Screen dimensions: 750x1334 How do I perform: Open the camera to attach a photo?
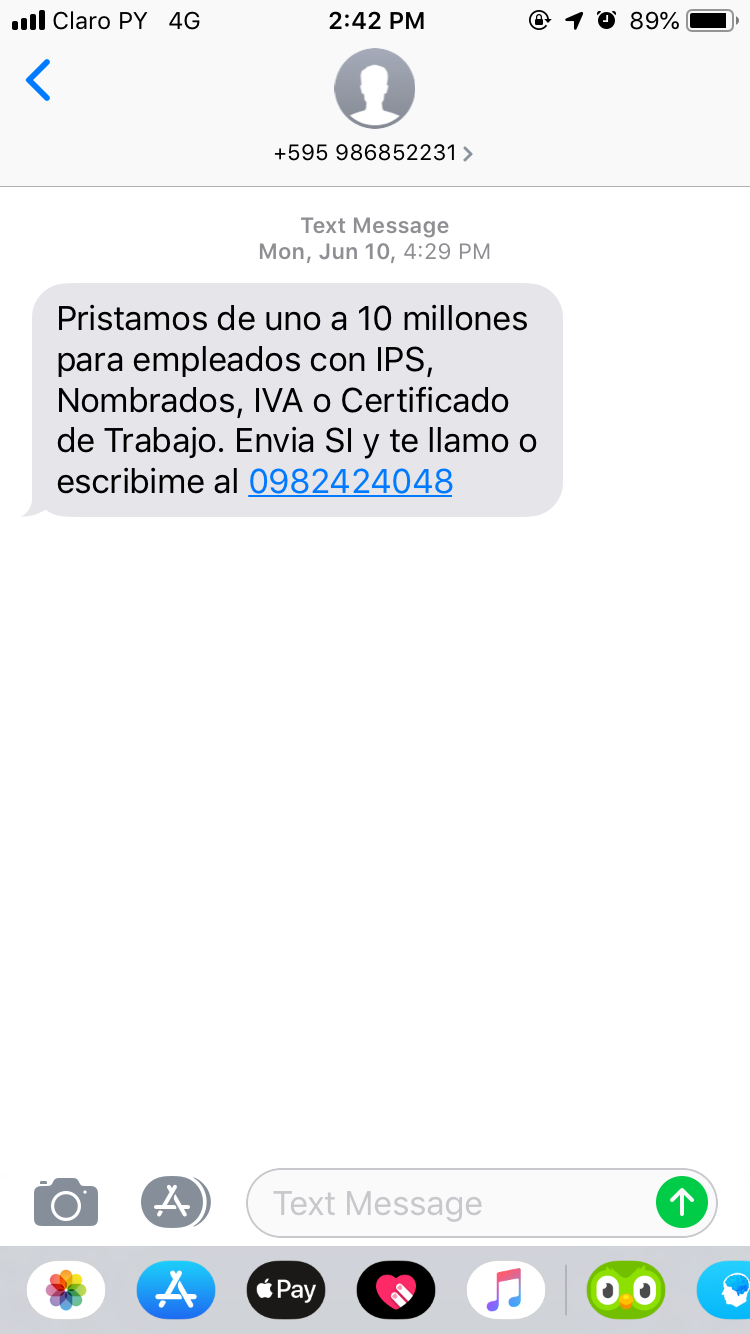(x=66, y=1202)
